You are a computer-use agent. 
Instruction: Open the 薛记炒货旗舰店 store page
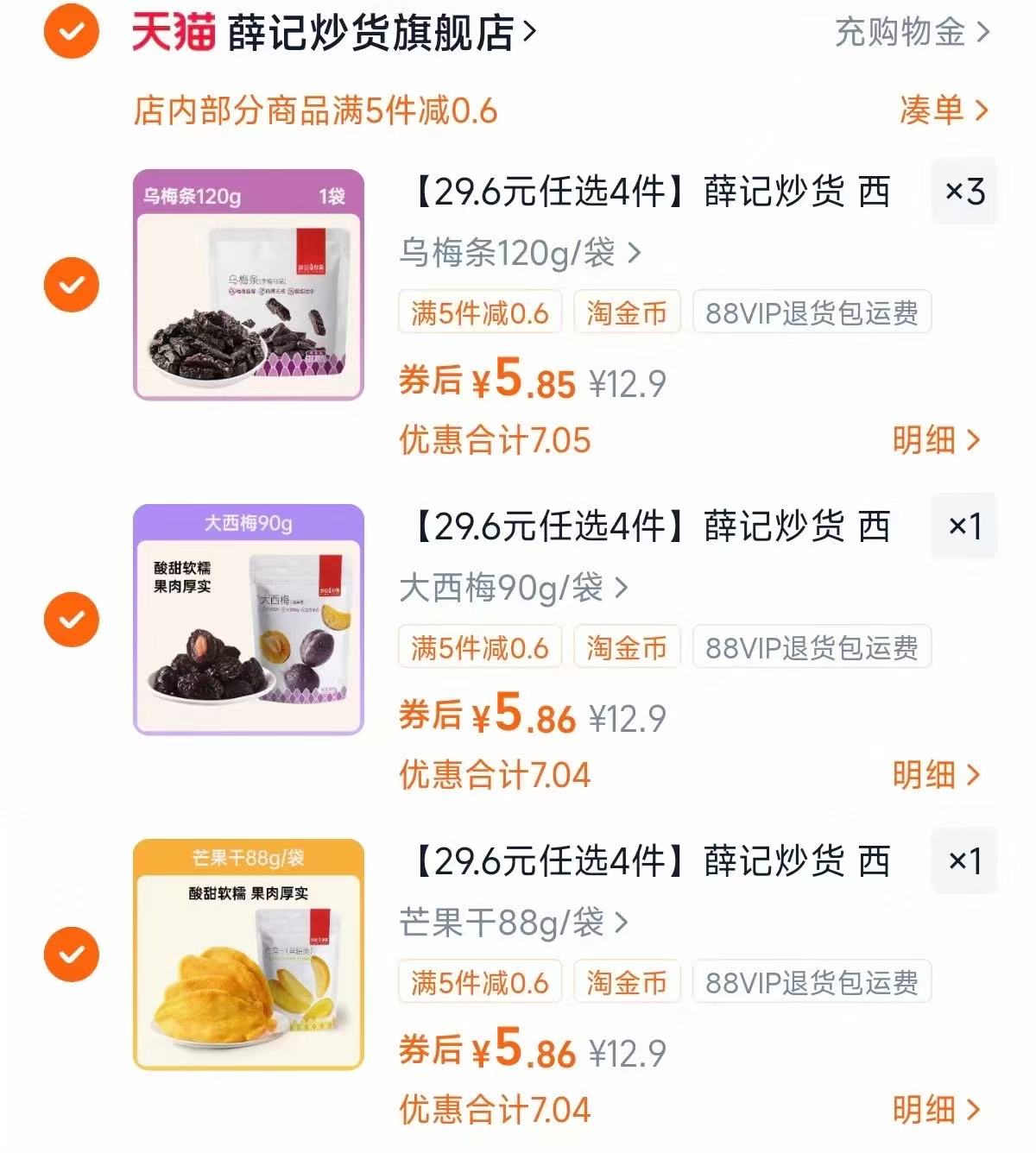tap(371, 33)
